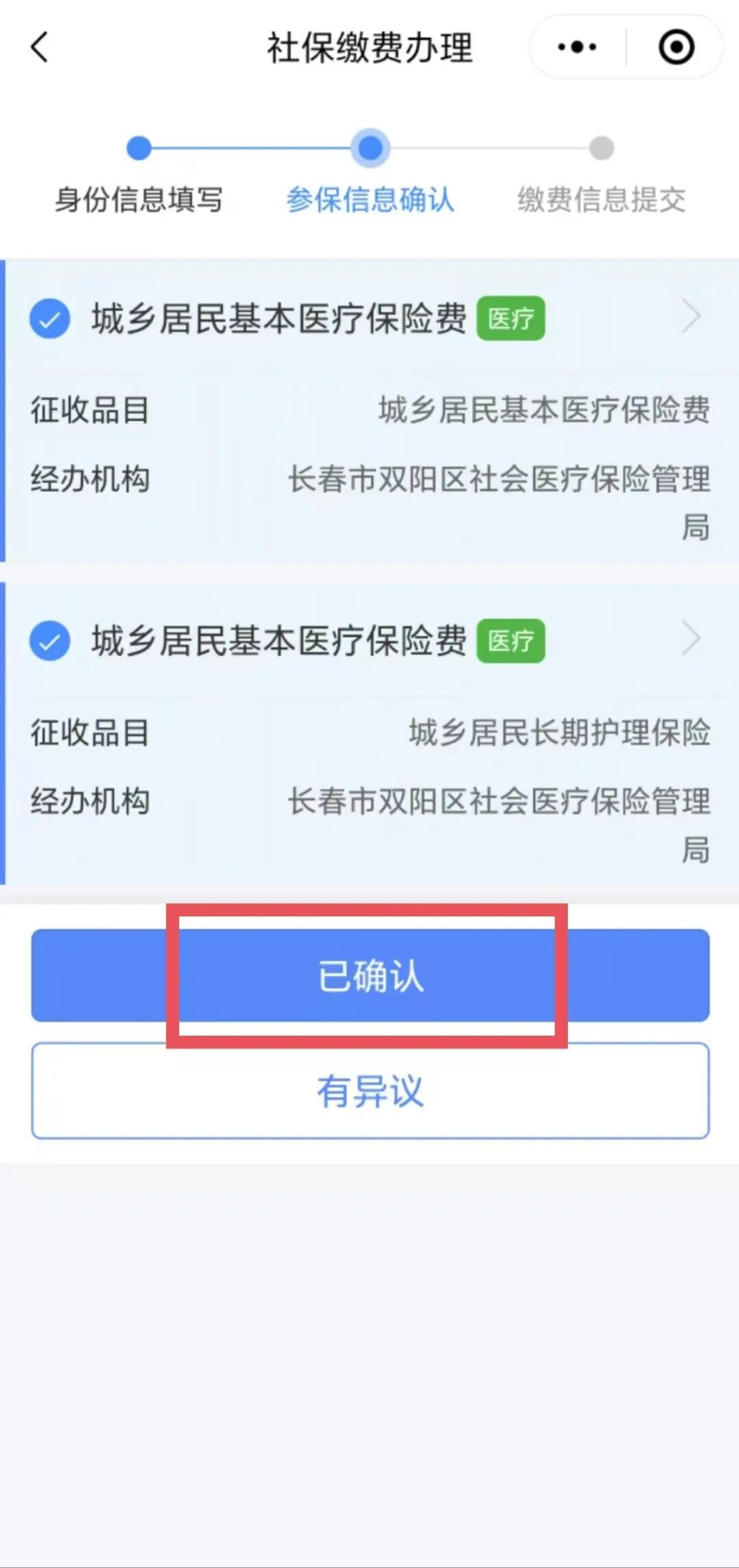This screenshot has width=739, height=1568.
Task: Expand details chevron for 征收品目 城乡居民基本医疗保险费 card
Action: coord(692,318)
